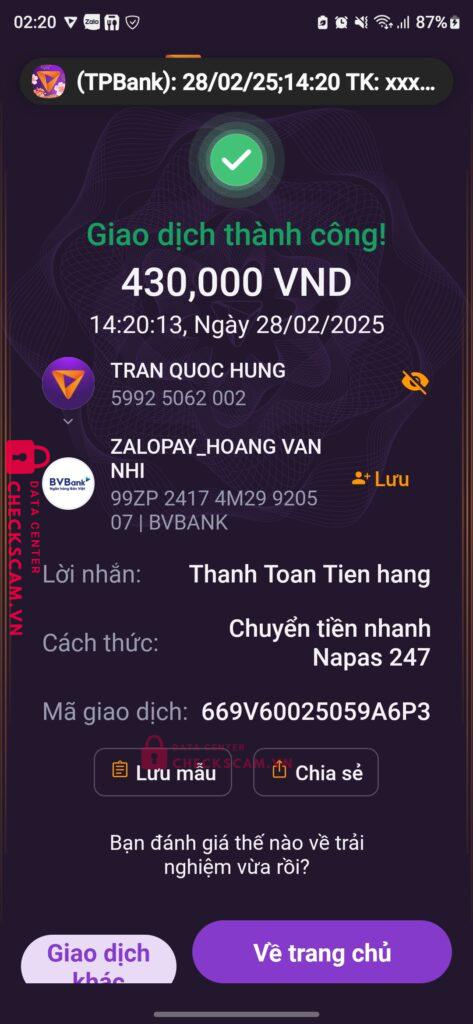Expand the sender account chevron

tap(68, 422)
